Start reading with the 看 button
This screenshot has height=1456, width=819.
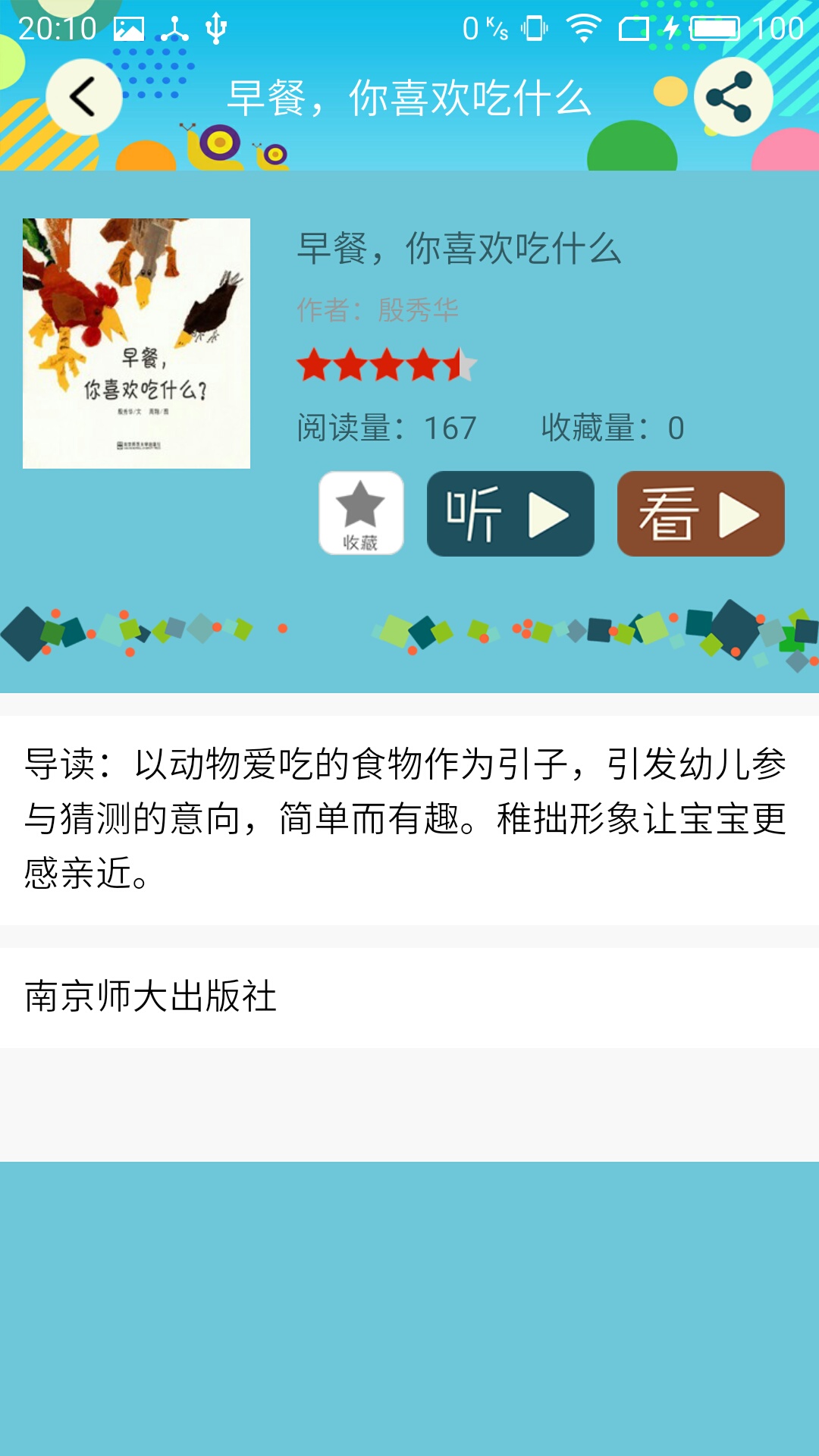click(701, 513)
